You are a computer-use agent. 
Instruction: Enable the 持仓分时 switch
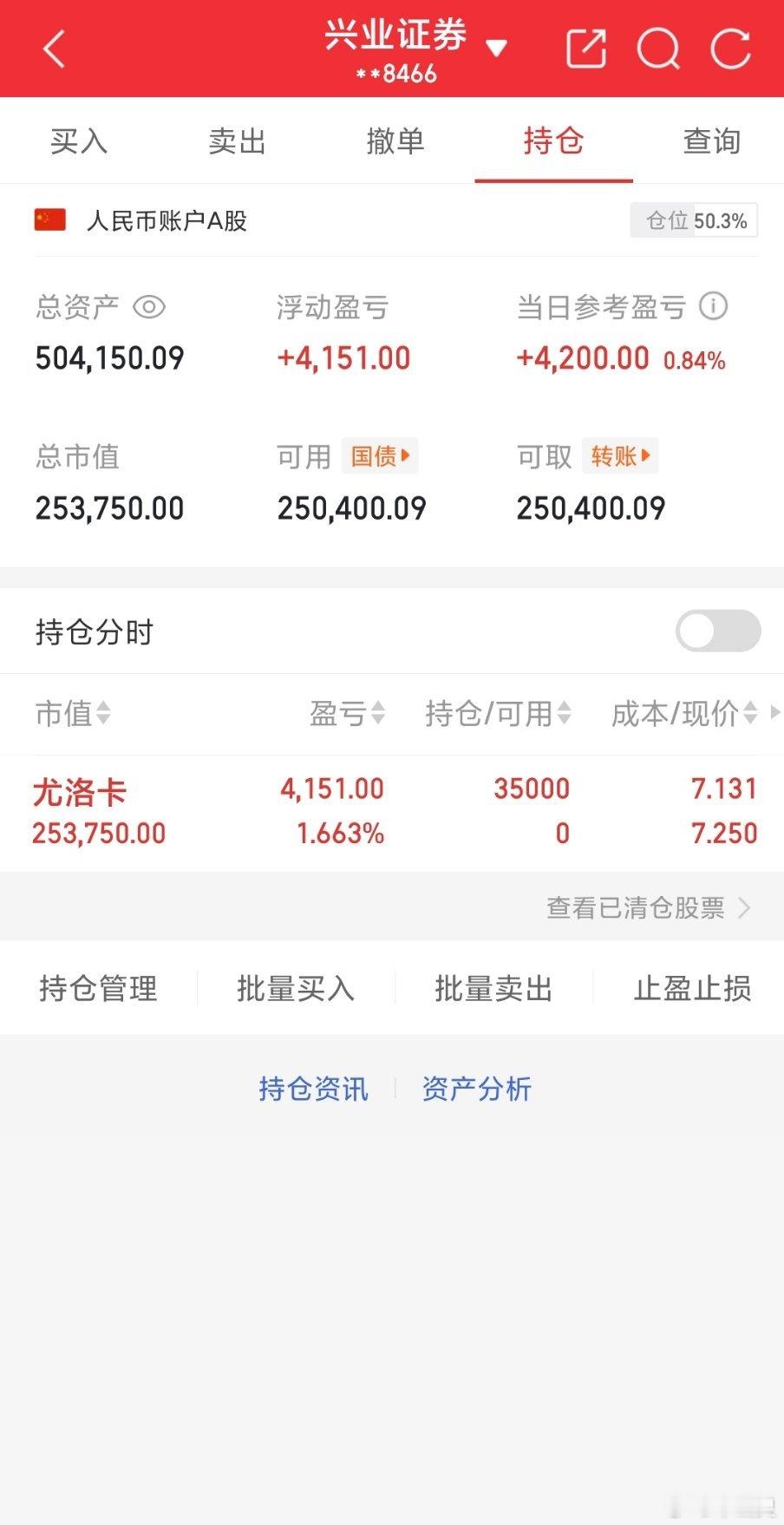[718, 632]
